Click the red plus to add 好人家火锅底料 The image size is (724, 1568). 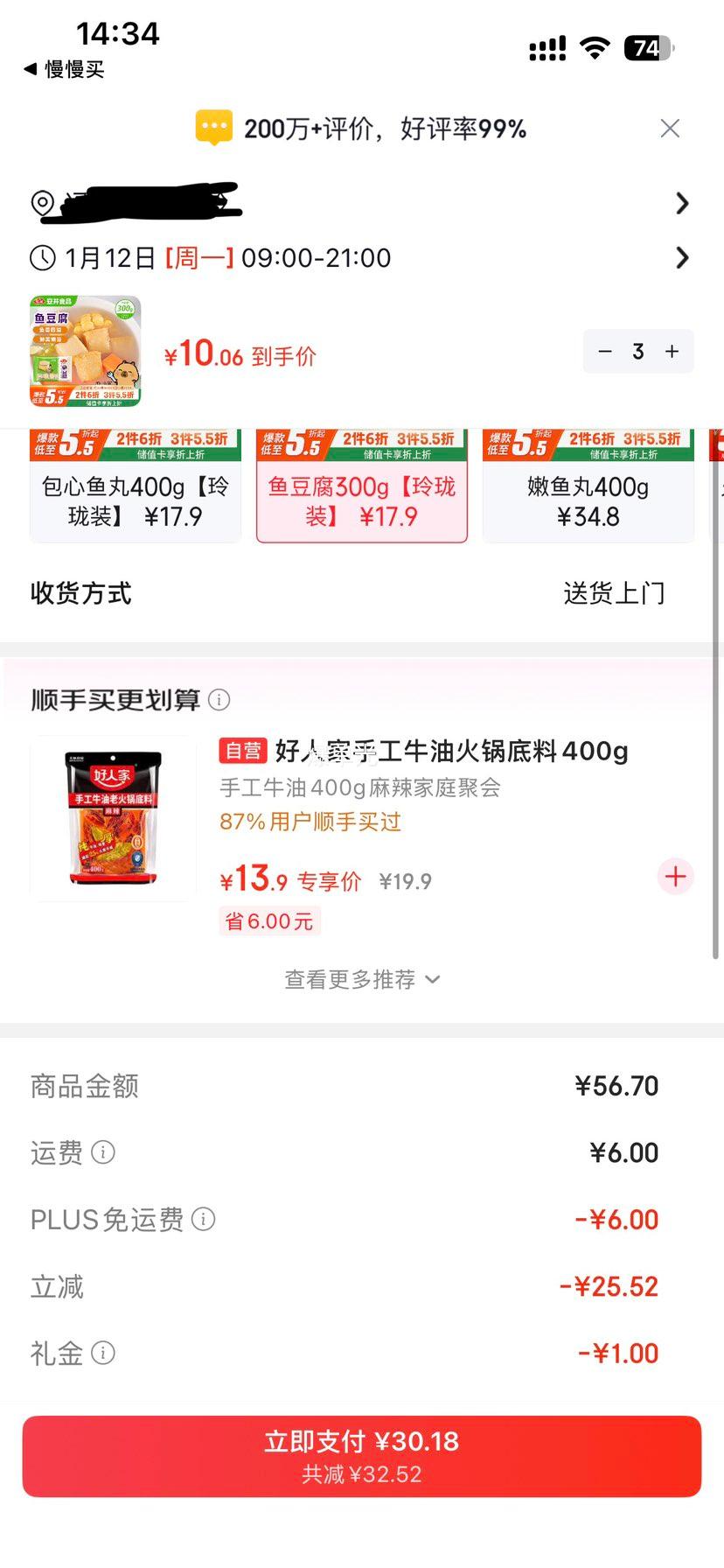click(674, 876)
